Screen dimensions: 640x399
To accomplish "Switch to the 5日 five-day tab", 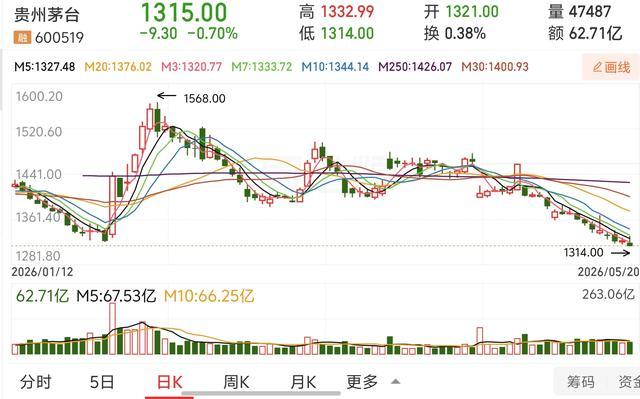I will 102,382.
